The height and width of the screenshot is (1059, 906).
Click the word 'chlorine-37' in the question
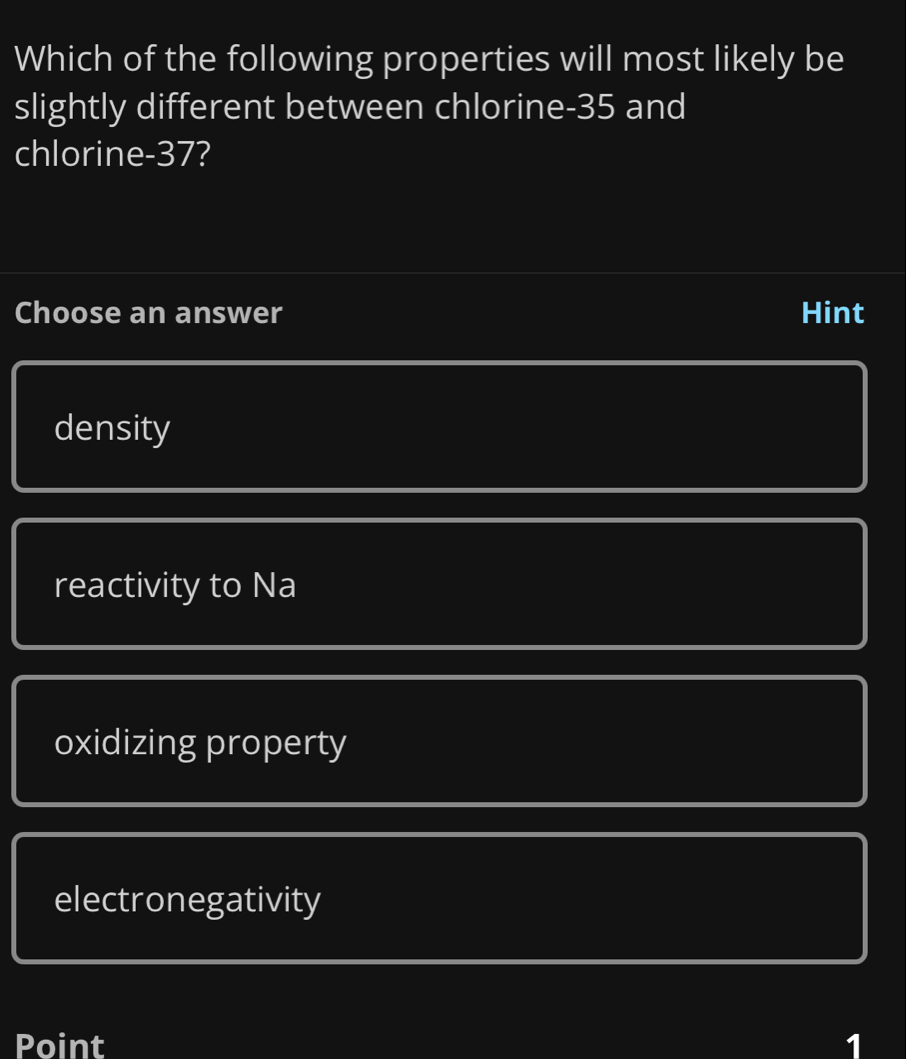click(x=103, y=153)
